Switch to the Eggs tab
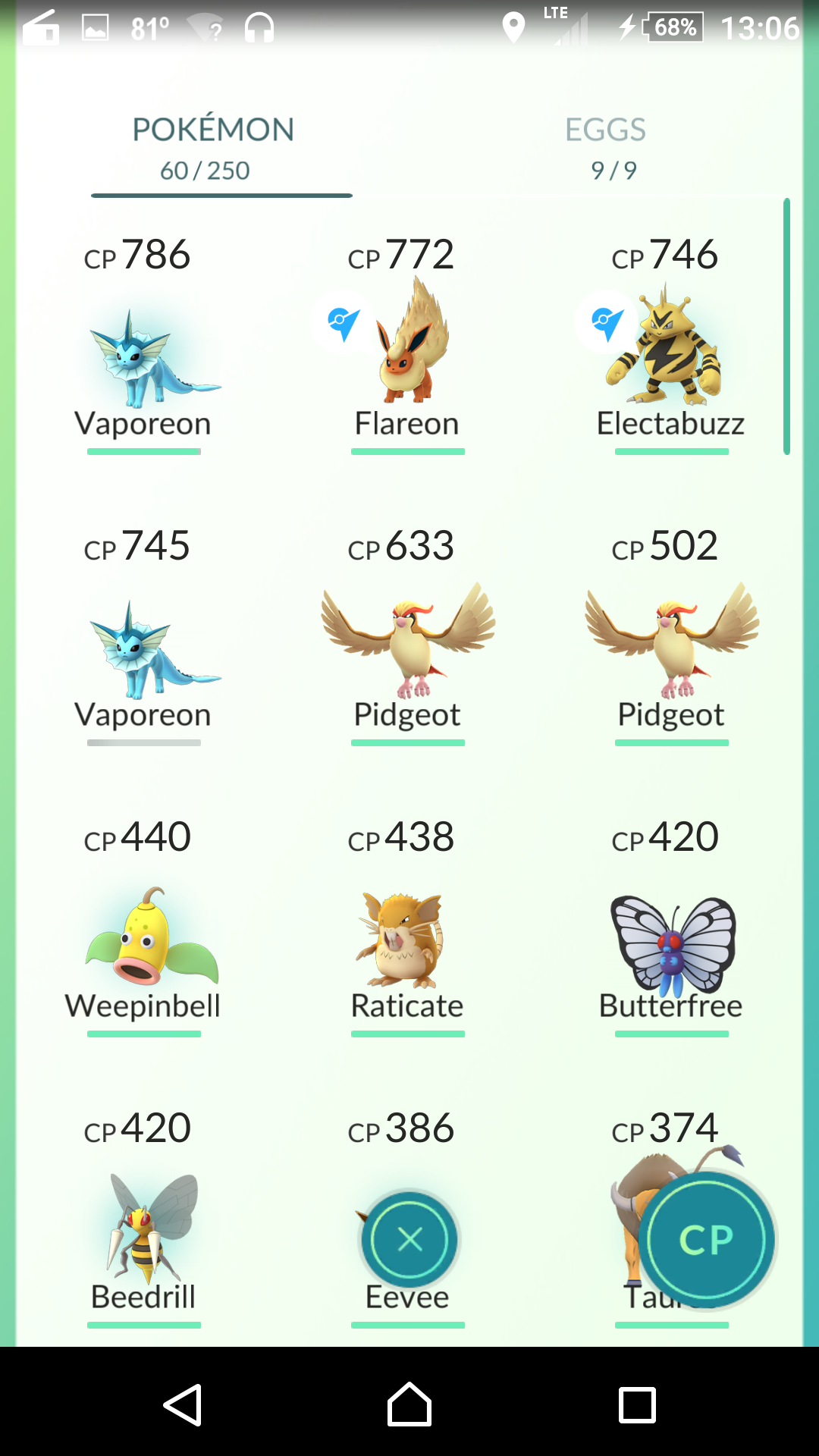 click(606, 149)
